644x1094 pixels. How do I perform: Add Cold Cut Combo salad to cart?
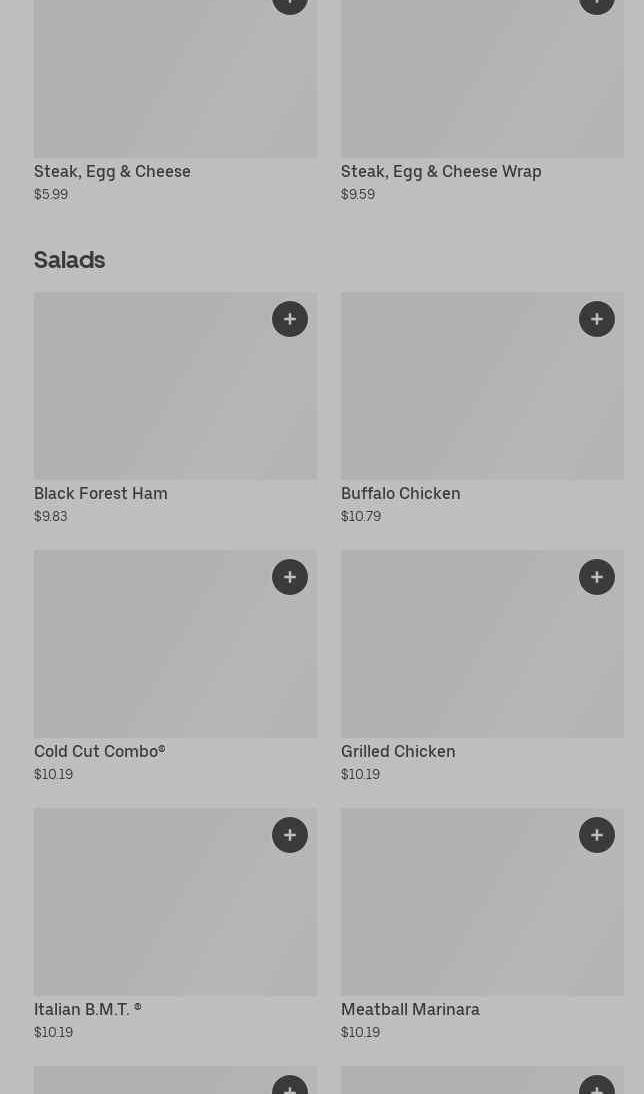coord(290,577)
